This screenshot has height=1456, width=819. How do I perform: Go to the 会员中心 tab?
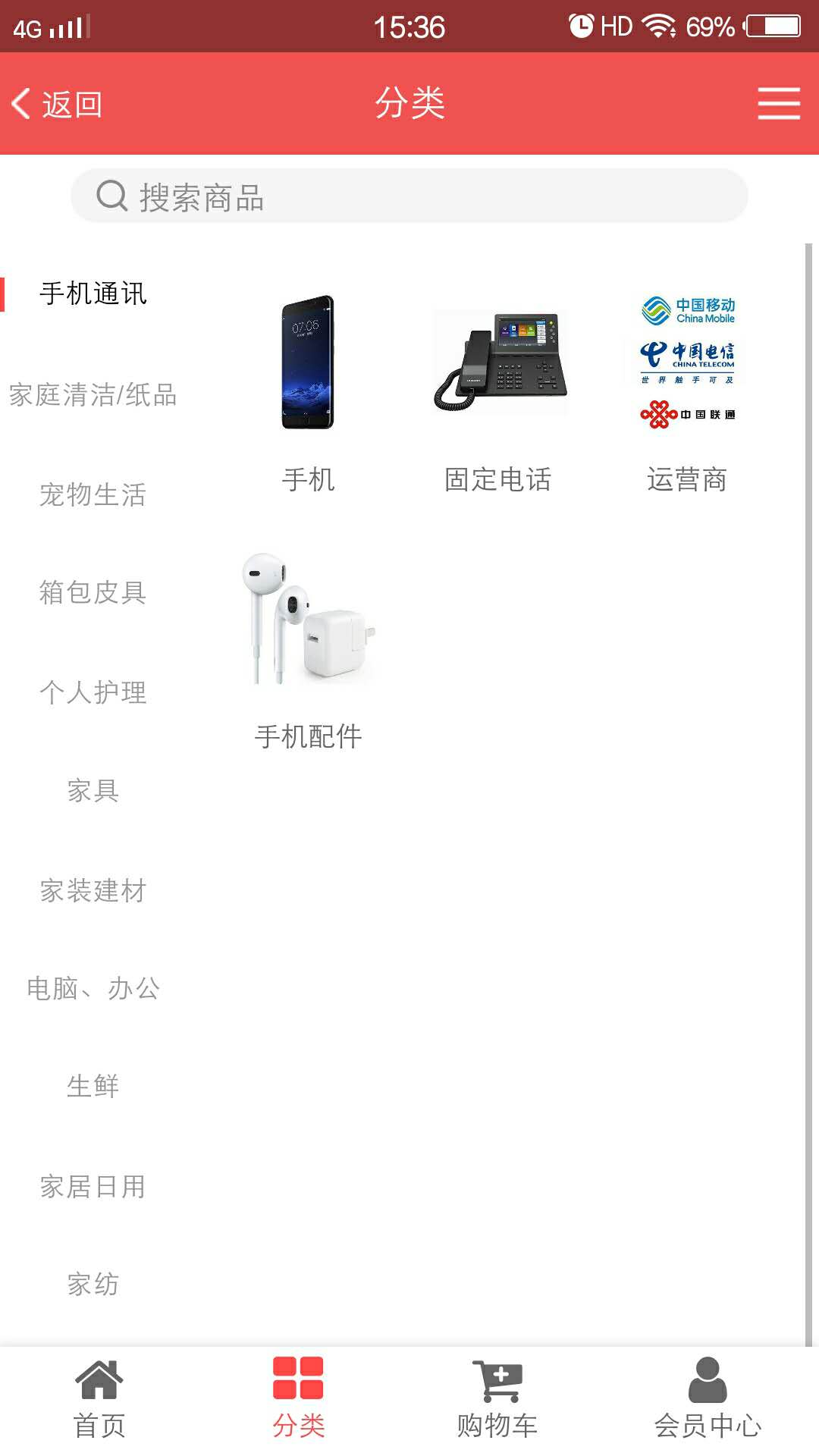click(x=708, y=1400)
